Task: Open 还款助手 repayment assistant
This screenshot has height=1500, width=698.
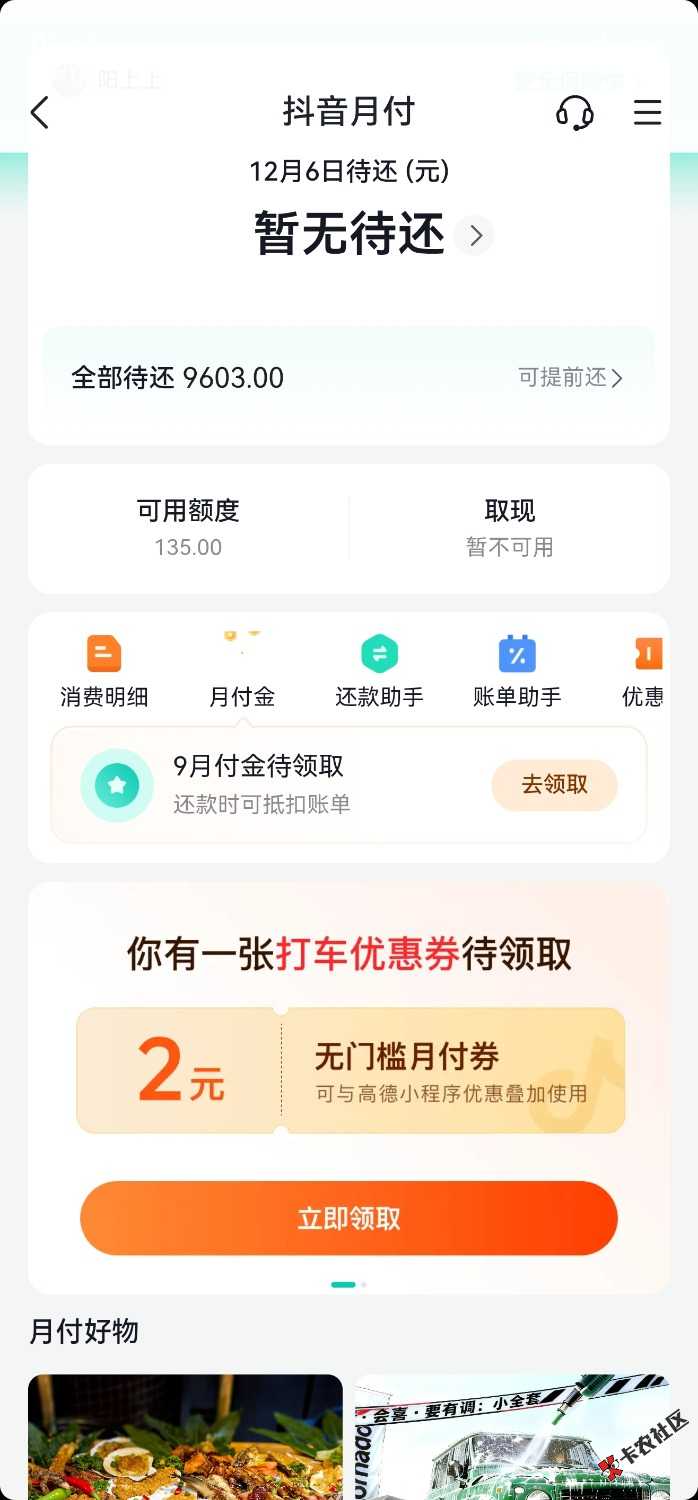Action: point(379,671)
